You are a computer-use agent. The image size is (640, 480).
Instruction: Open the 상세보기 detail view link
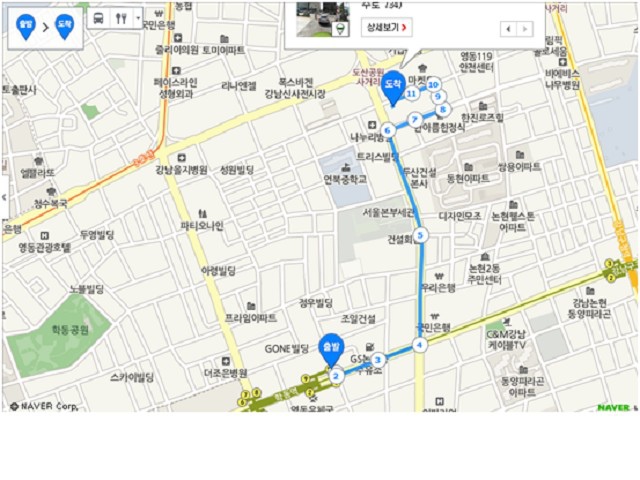click(x=387, y=28)
